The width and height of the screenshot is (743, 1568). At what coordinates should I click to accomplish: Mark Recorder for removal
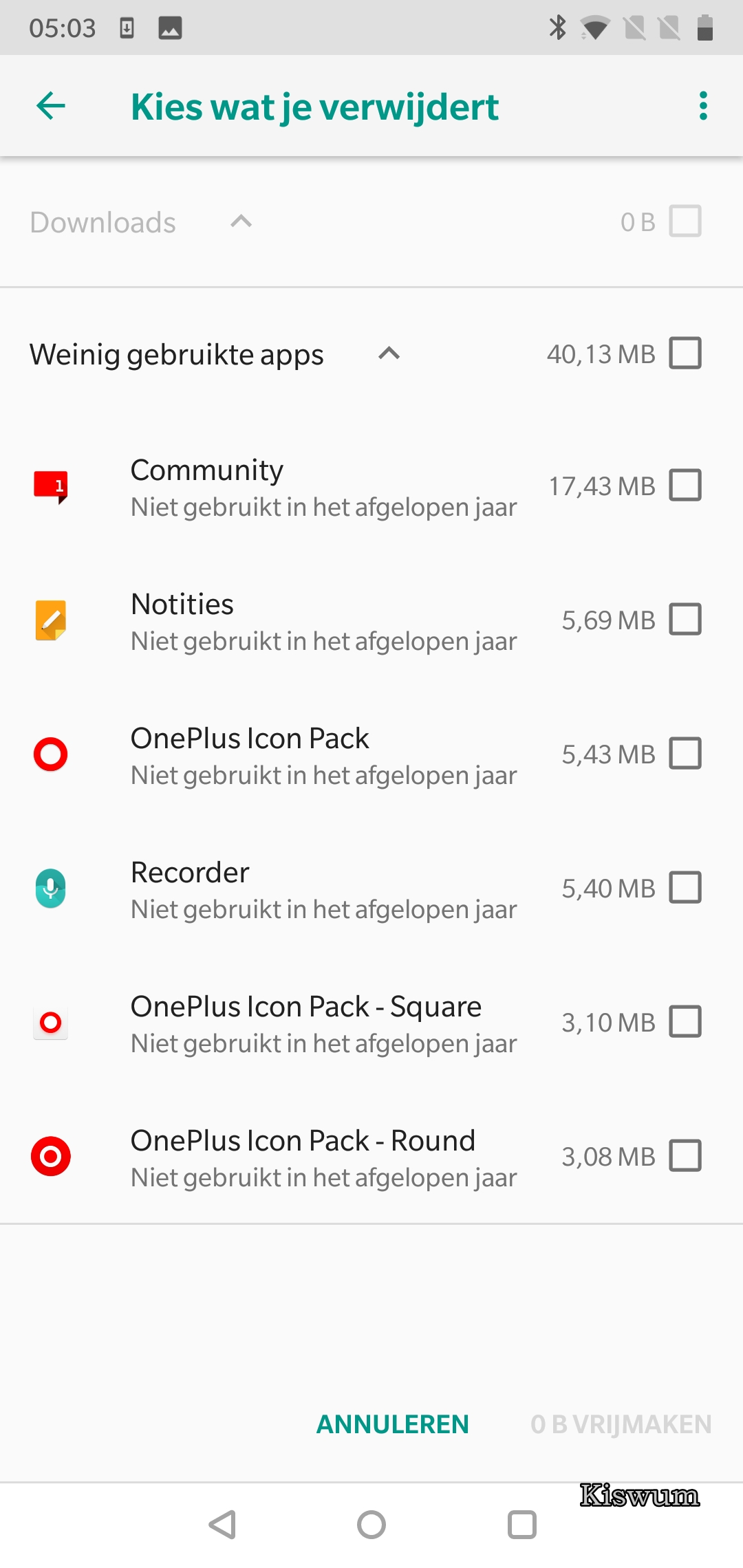point(685,887)
